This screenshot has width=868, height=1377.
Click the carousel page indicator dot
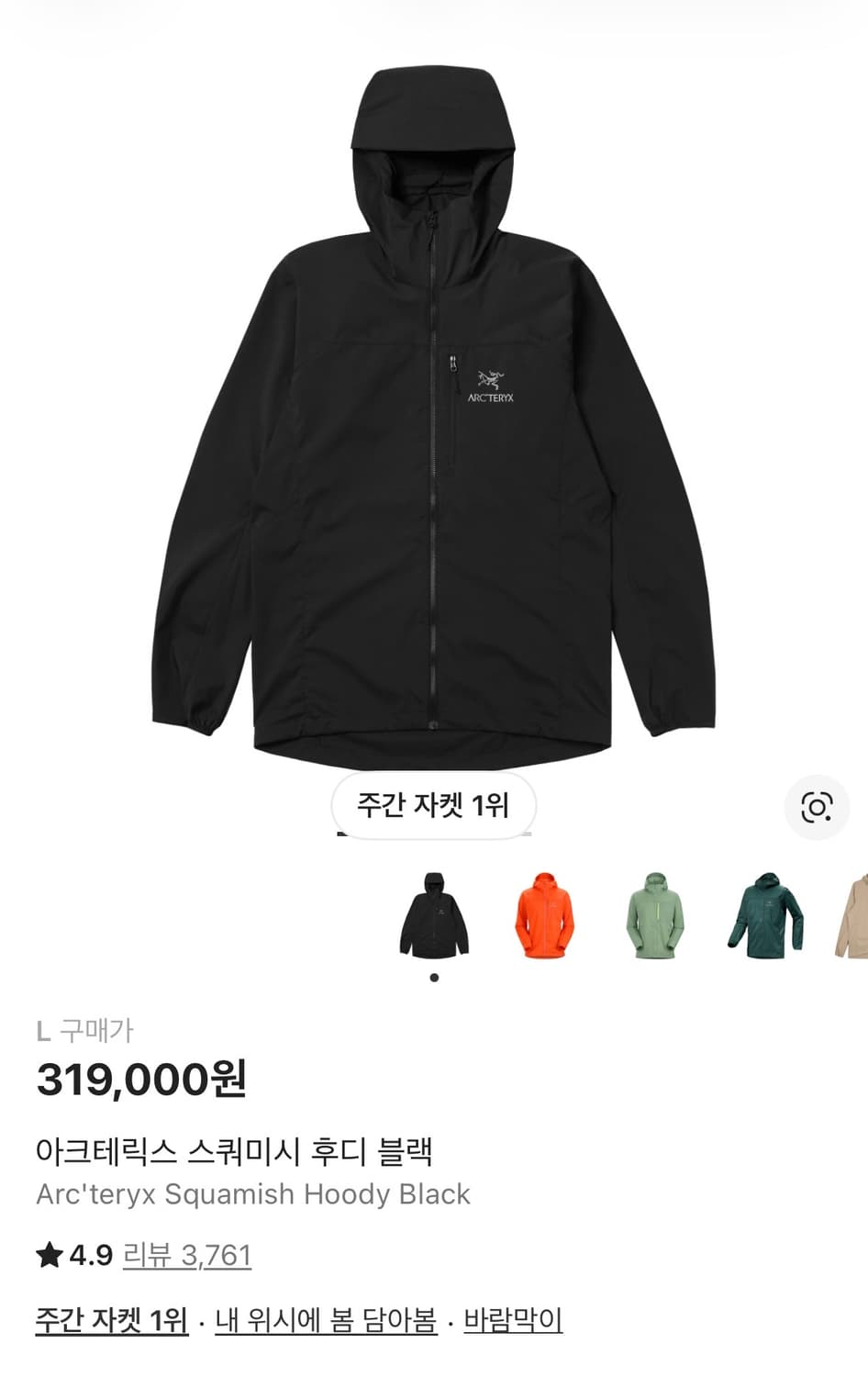click(433, 978)
